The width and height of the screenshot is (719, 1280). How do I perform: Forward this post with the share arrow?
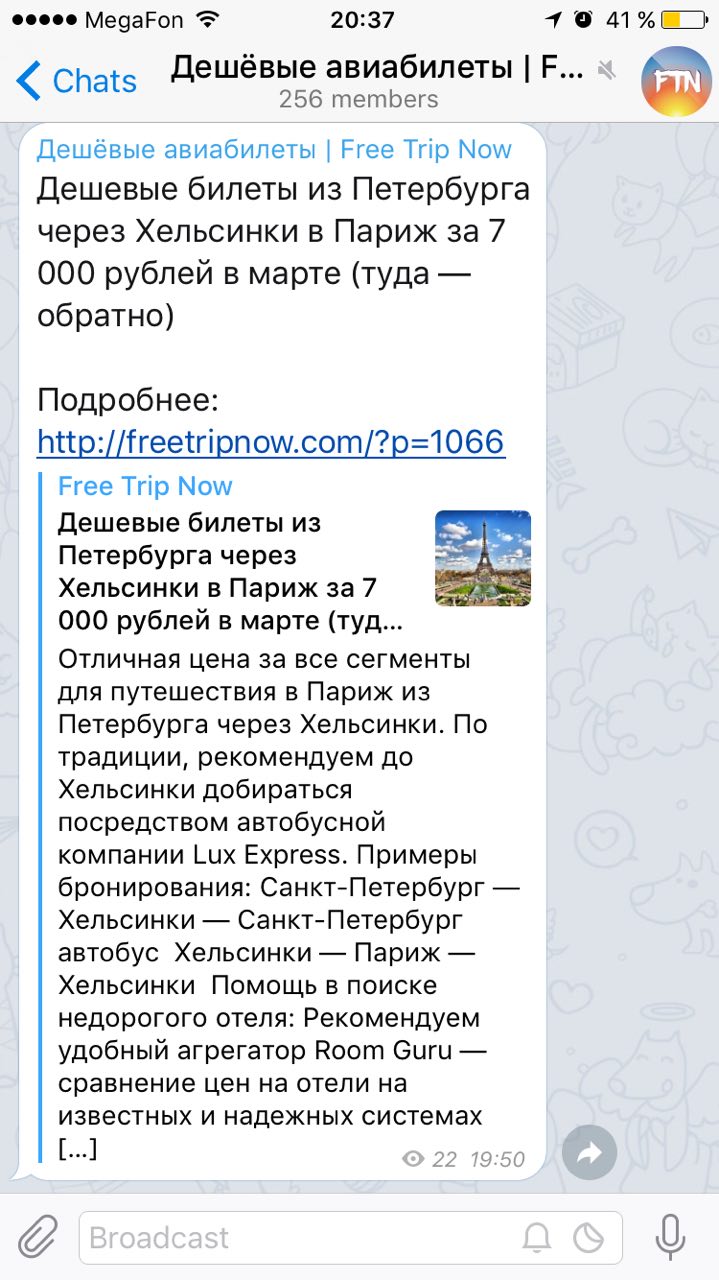click(x=589, y=1153)
